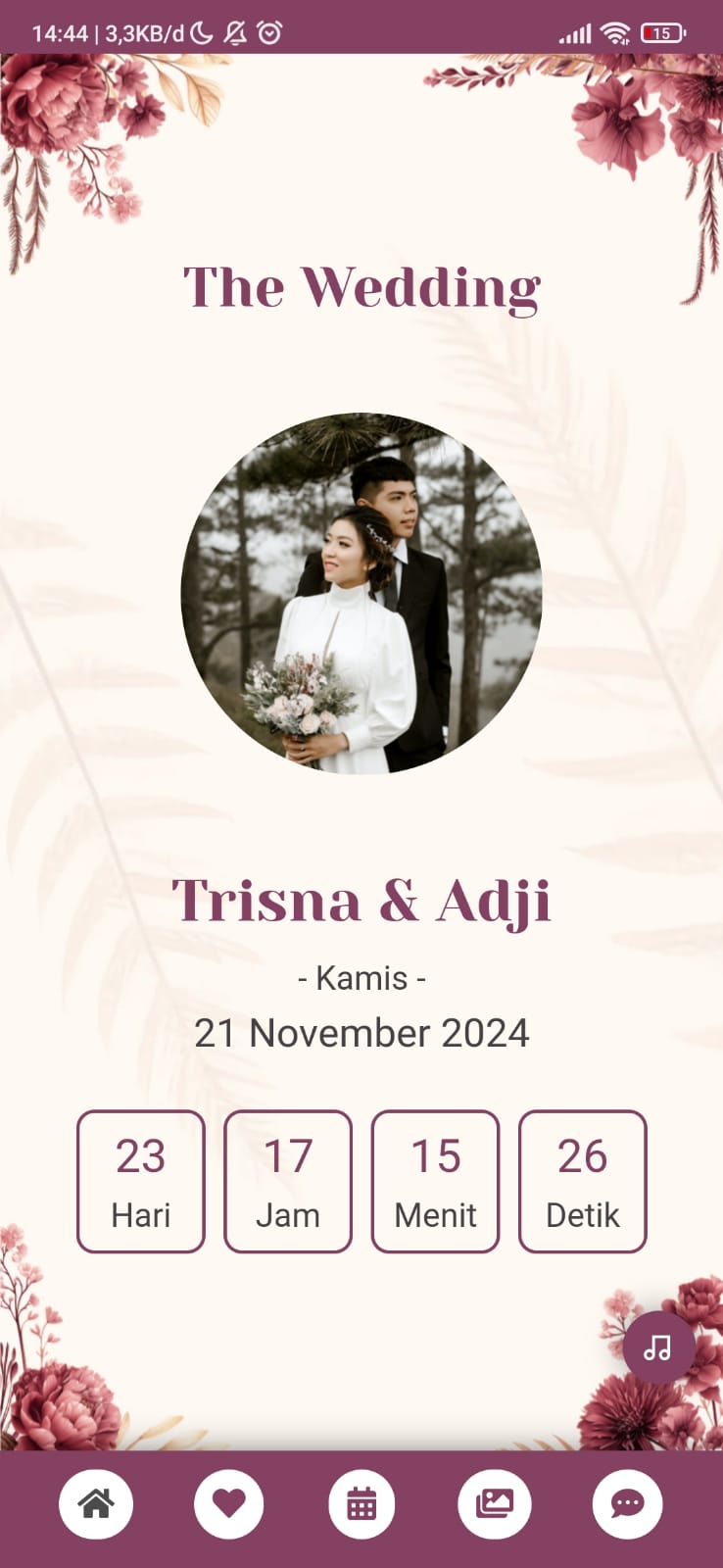Open the photo gallery section
723x1568 pixels.
pos(495,1503)
